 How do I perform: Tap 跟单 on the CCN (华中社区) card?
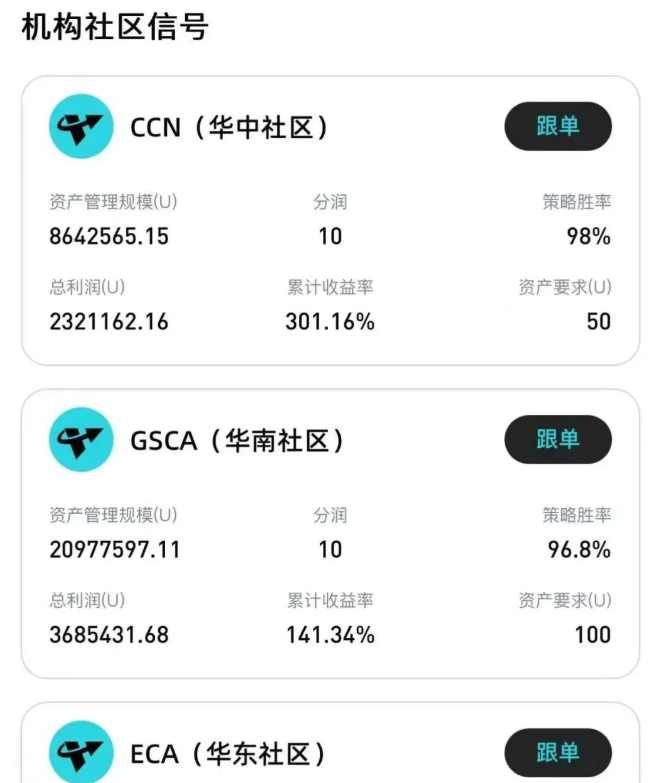click(x=557, y=126)
